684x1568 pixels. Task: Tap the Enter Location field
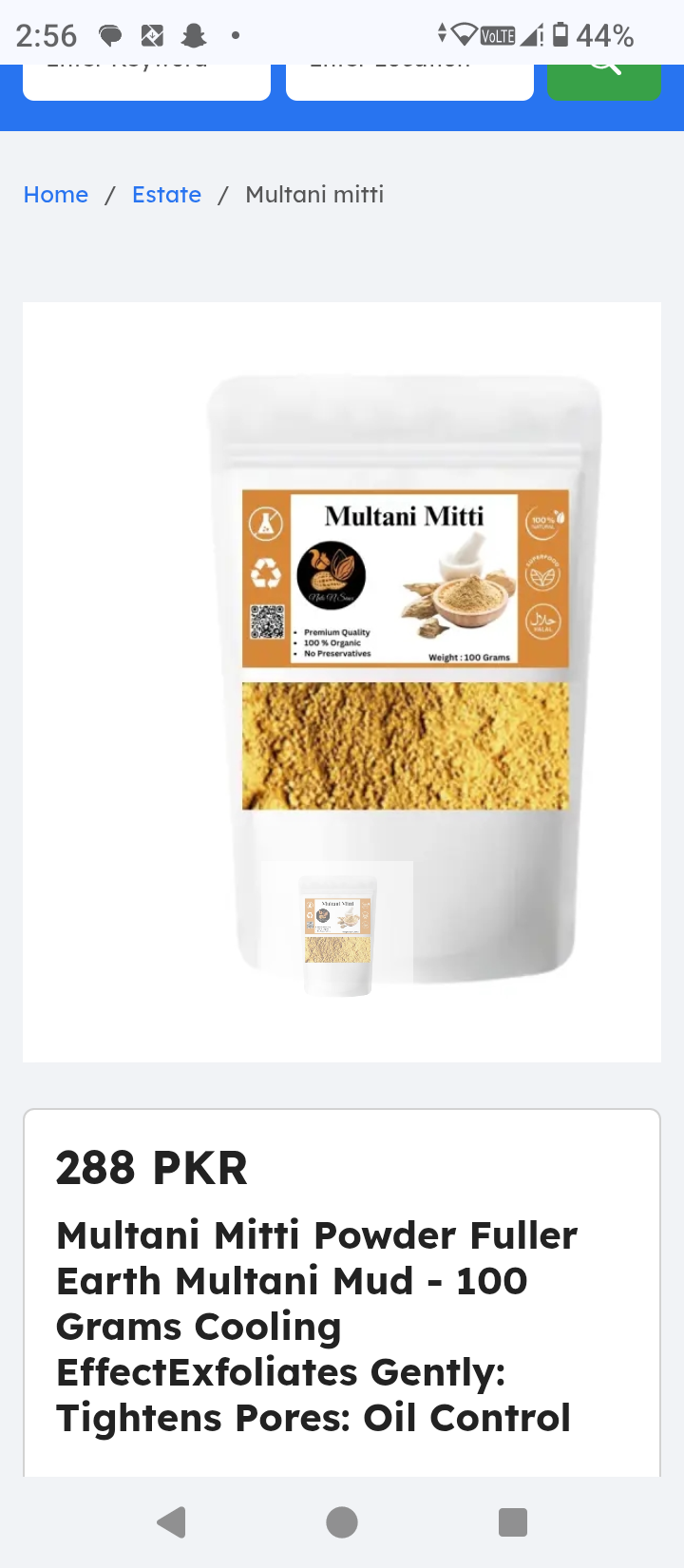click(409, 81)
